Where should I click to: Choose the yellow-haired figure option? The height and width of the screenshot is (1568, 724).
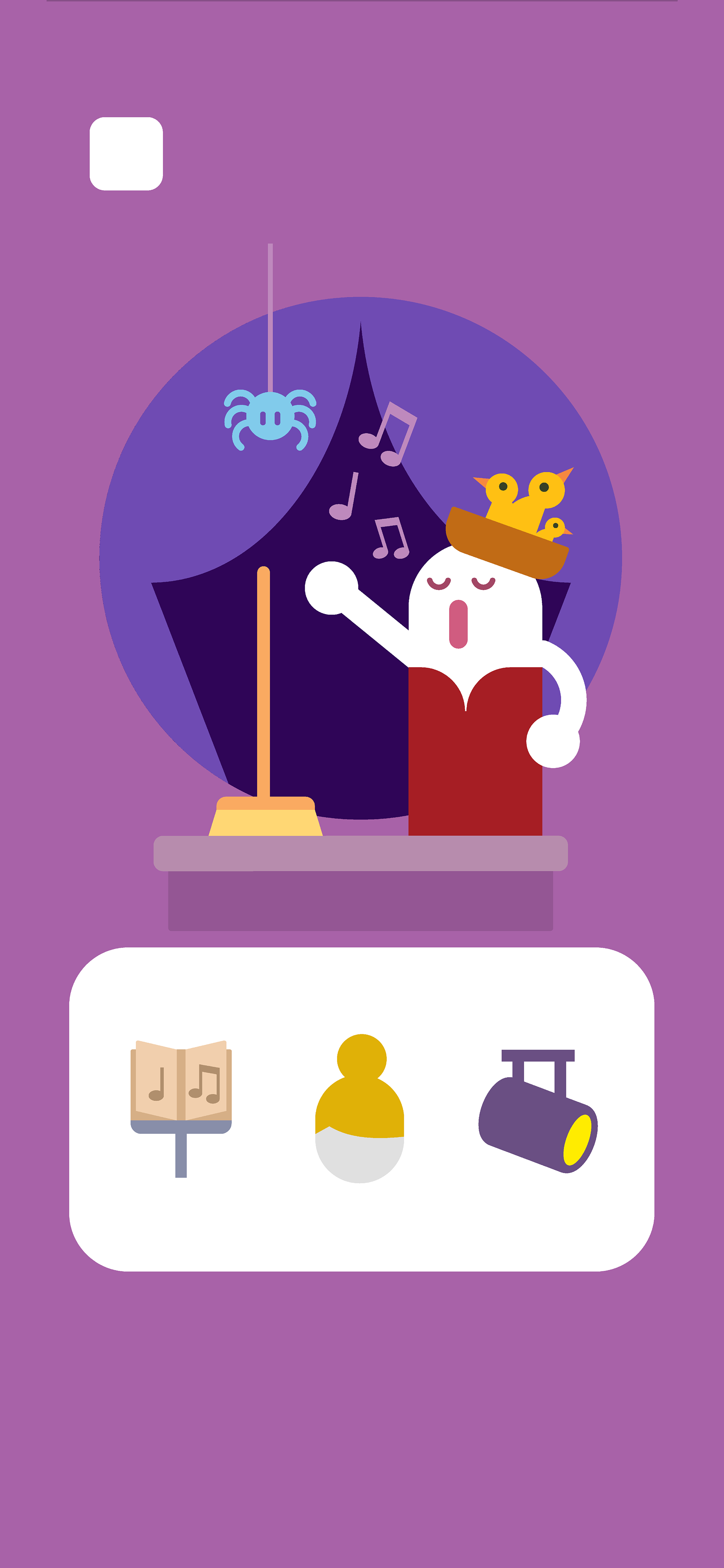[x=360, y=1109]
